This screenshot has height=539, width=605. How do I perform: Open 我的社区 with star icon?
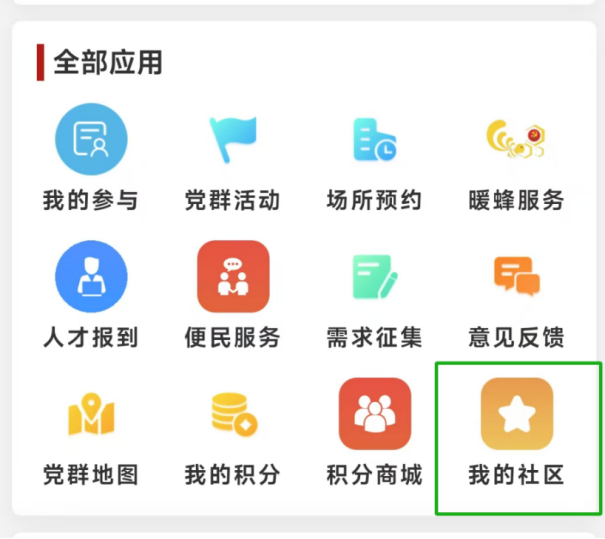point(516,414)
